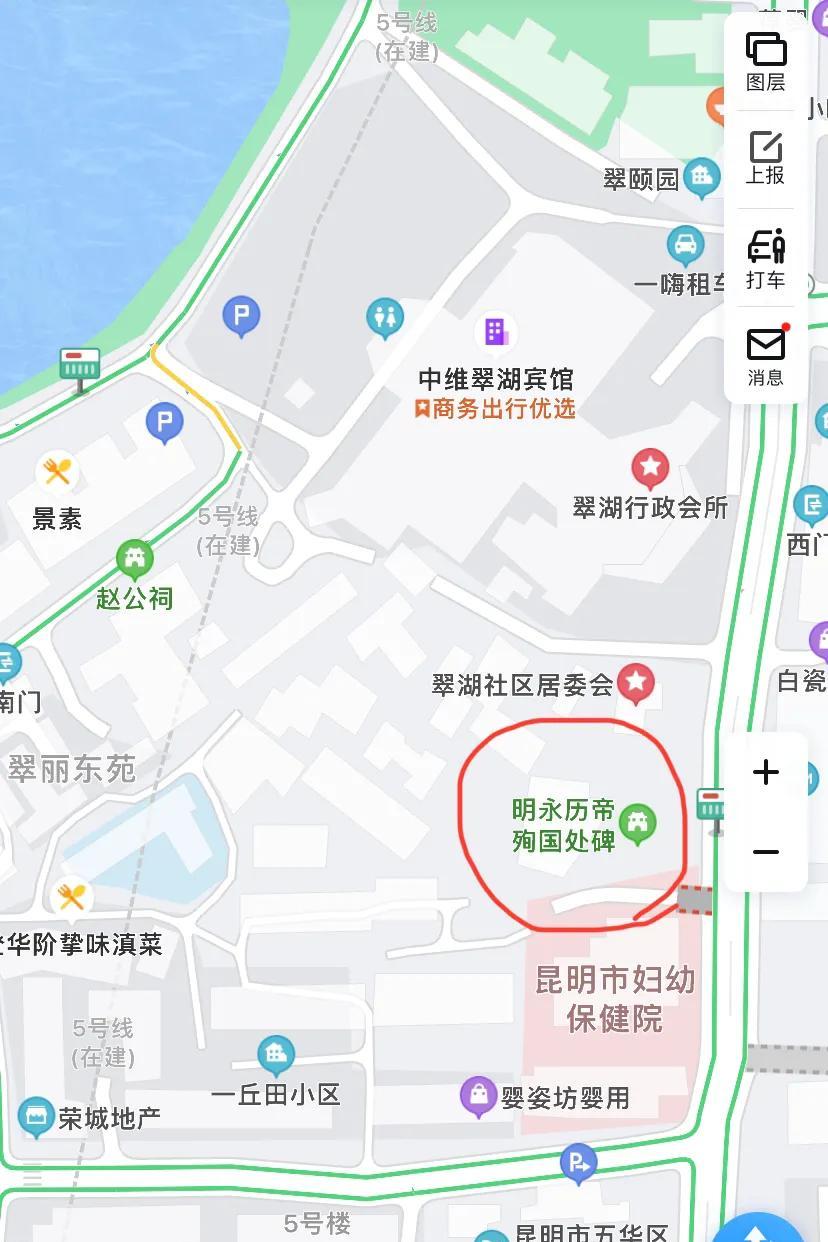This screenshot has width=828, height=1242.
Task: Select the 景素 restaurant marker
Action: [57, 472]
